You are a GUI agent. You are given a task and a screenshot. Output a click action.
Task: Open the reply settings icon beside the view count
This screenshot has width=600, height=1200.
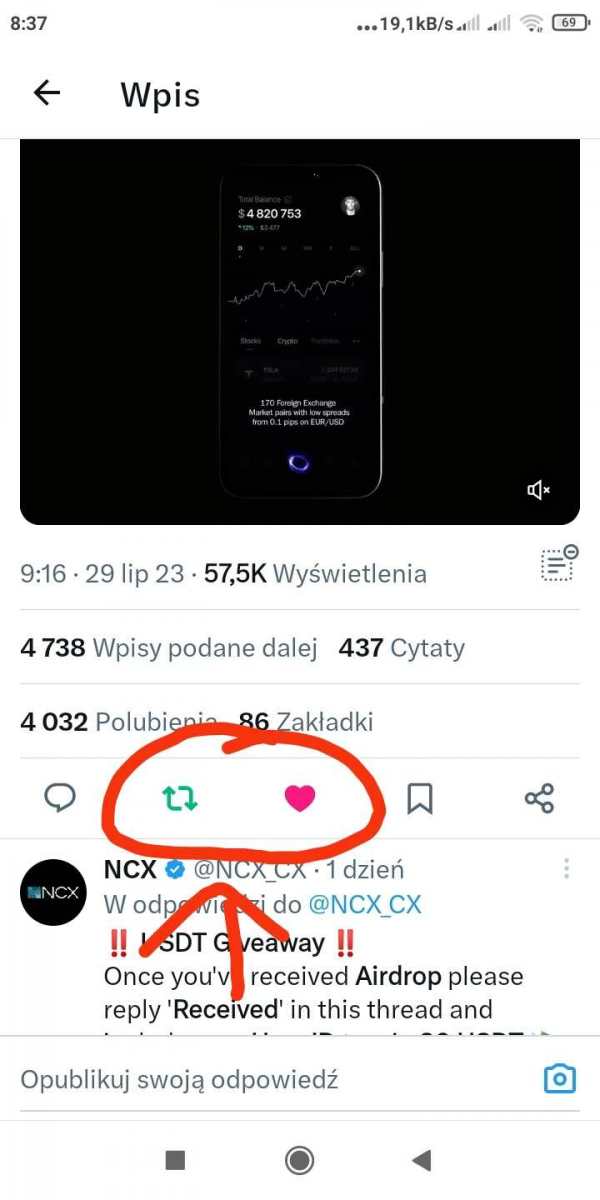point(558,564)
